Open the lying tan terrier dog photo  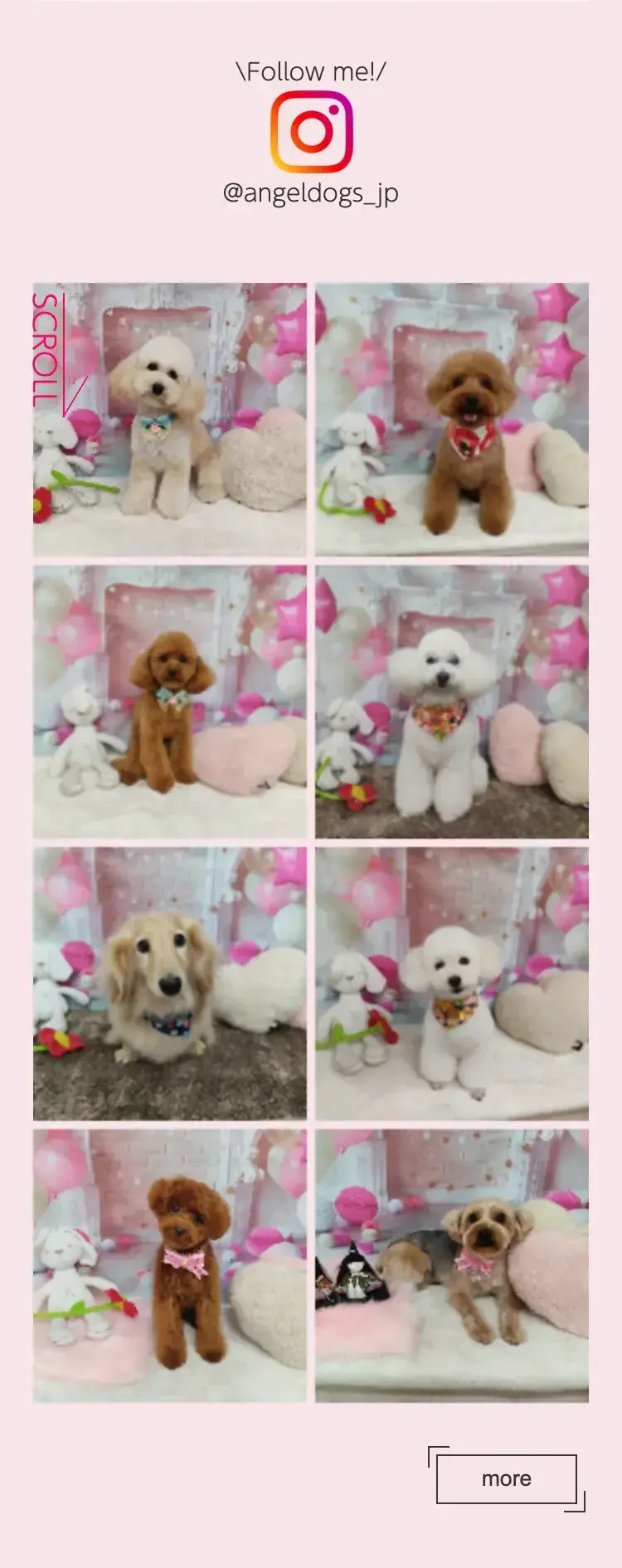[x=452, y=1265]
